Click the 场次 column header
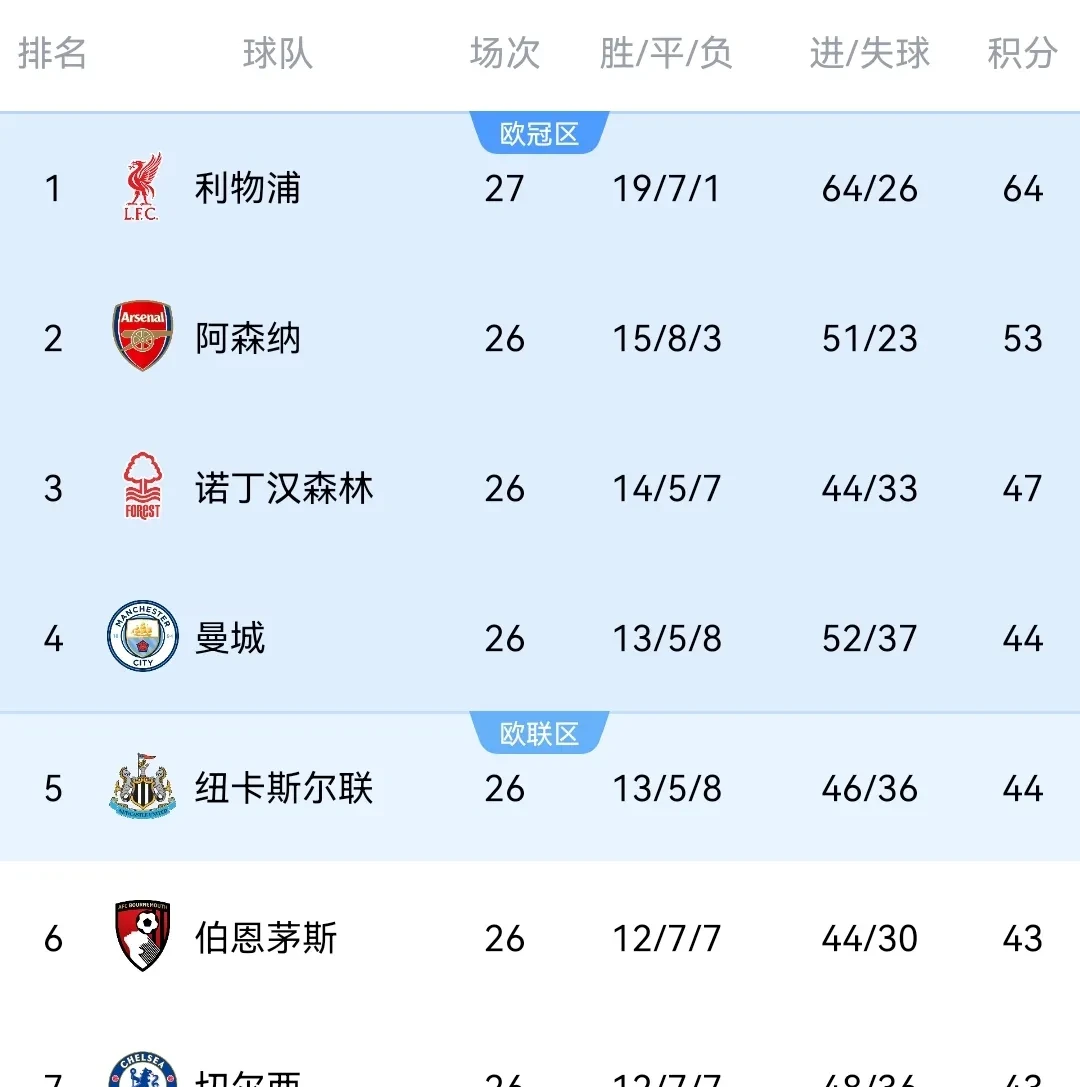Screen dimensions: 1080x1087 click(x=504, y=55)
